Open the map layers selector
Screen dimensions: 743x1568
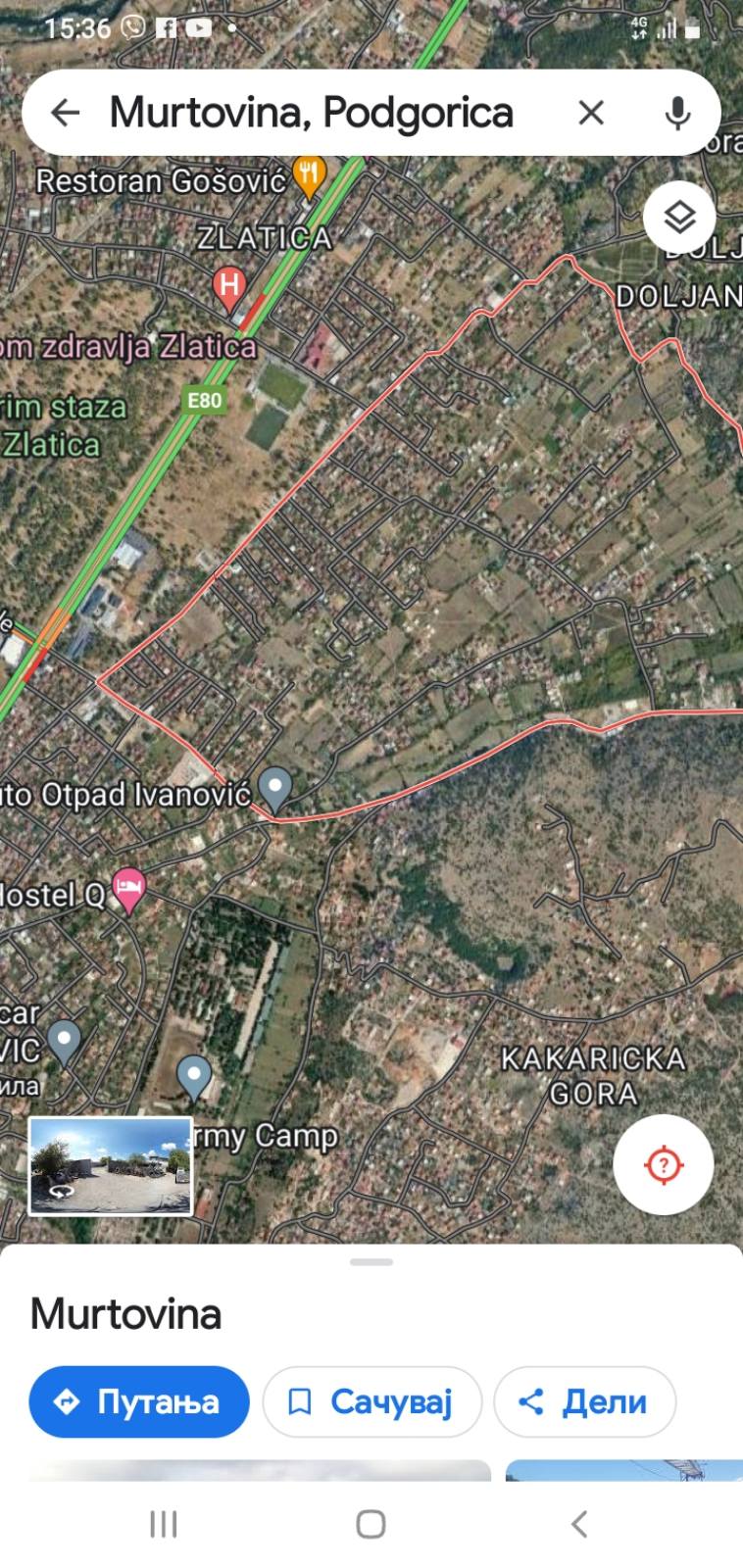tap(679, 217)
